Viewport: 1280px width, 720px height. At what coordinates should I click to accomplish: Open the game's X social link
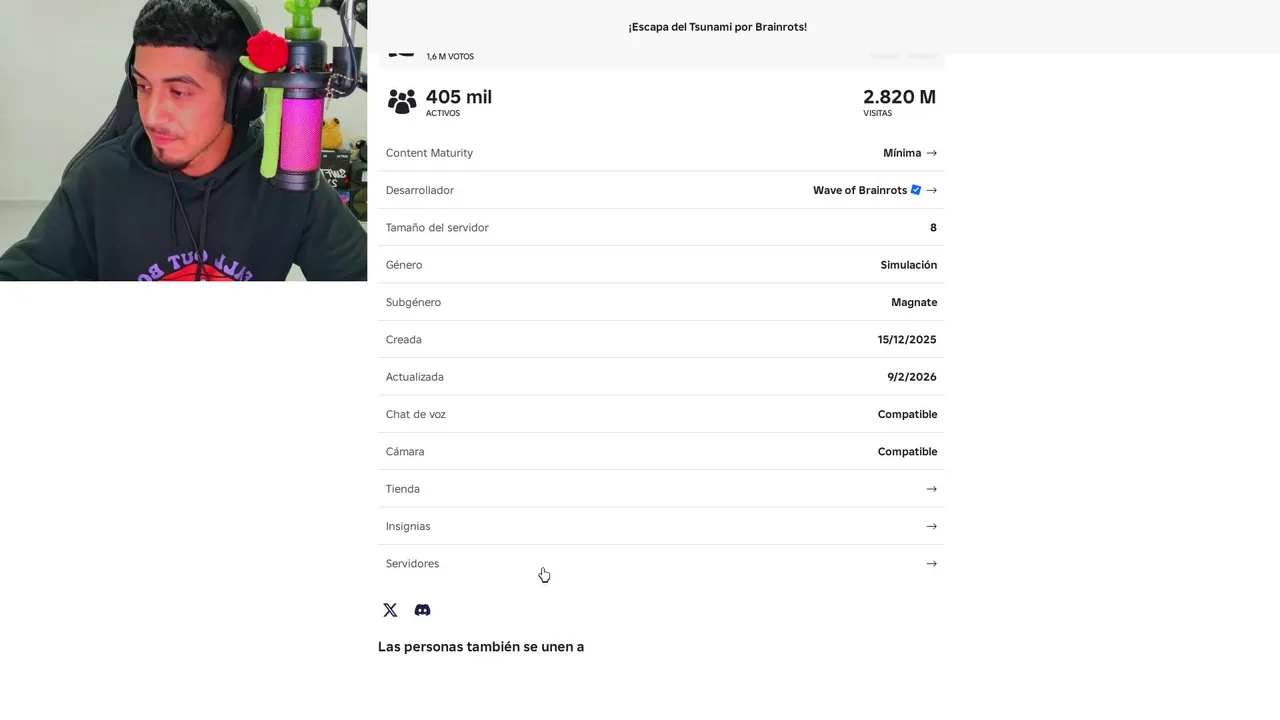coord(390,610)
